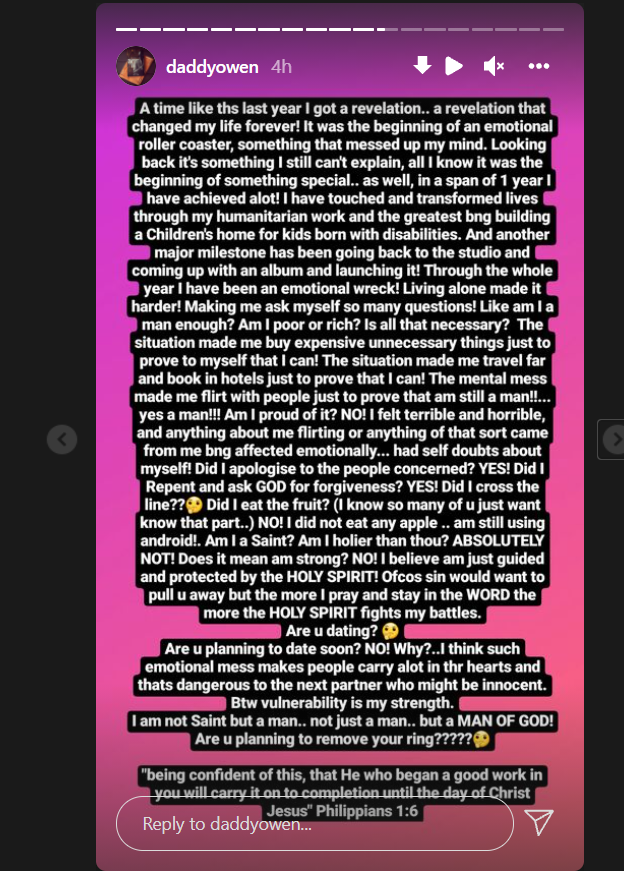Unmute the story audio
The width and height of the screenshot is (624, 871).
[x=493, y=66]
